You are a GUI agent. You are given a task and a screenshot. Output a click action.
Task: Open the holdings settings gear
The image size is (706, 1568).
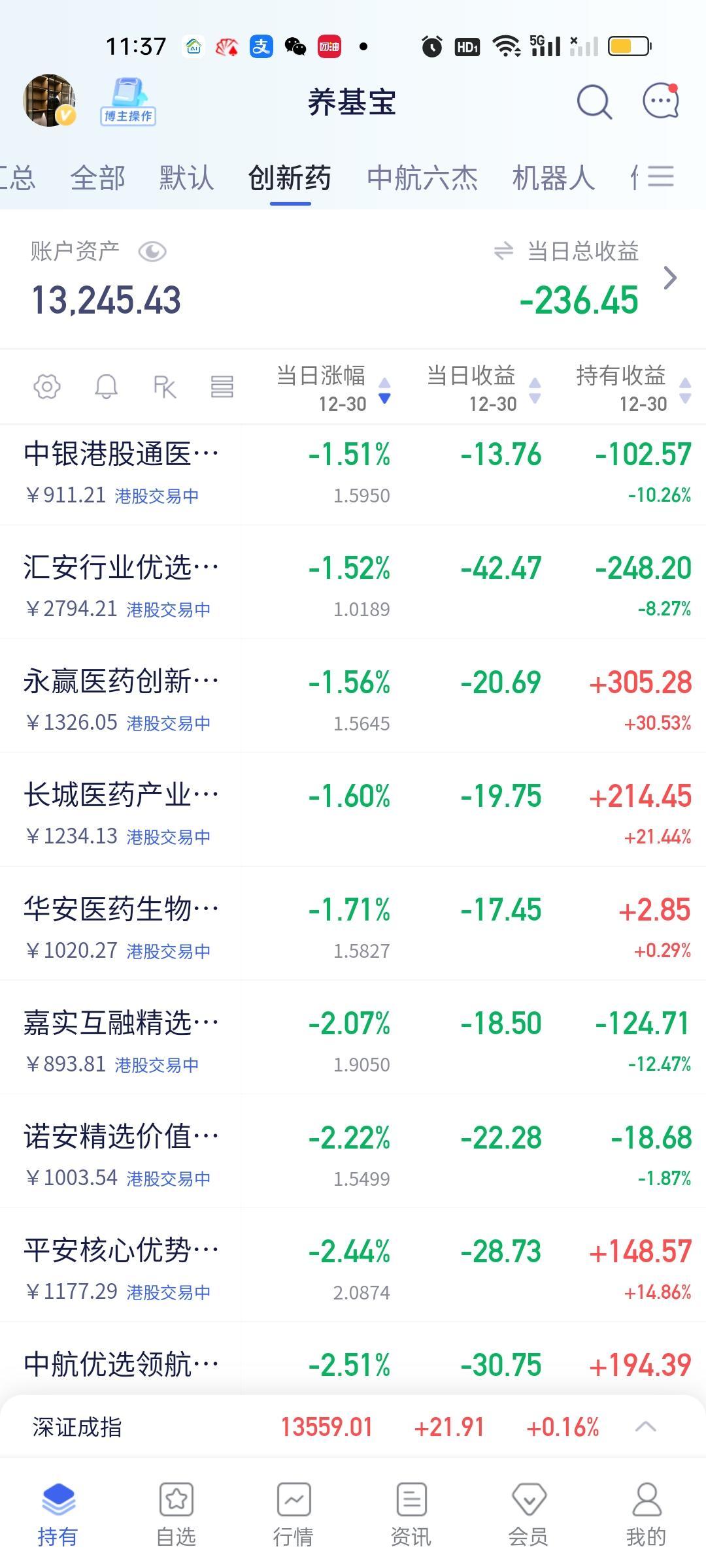pos(47,387)
